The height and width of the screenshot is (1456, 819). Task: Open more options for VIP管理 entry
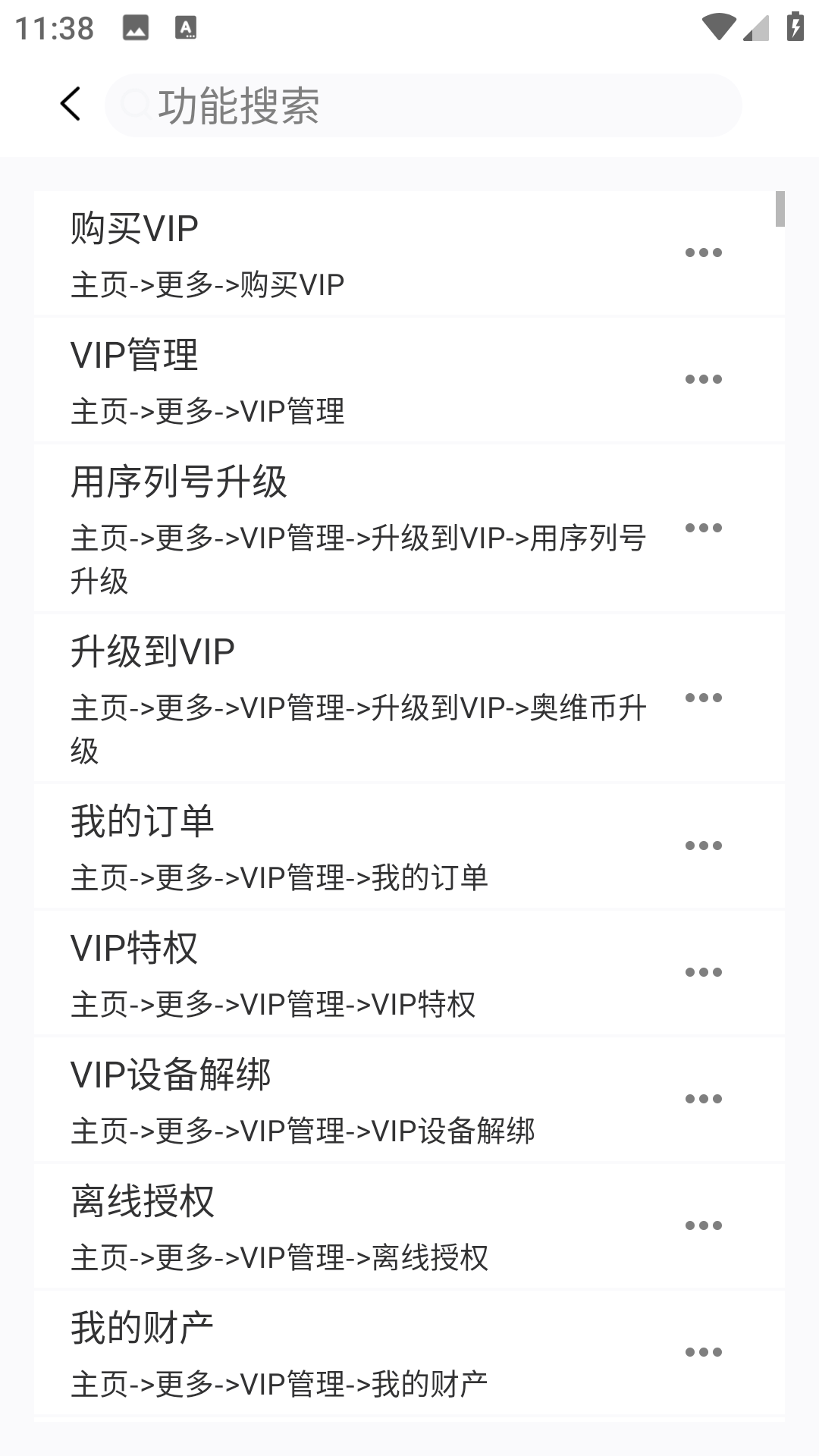coord(704,380)
